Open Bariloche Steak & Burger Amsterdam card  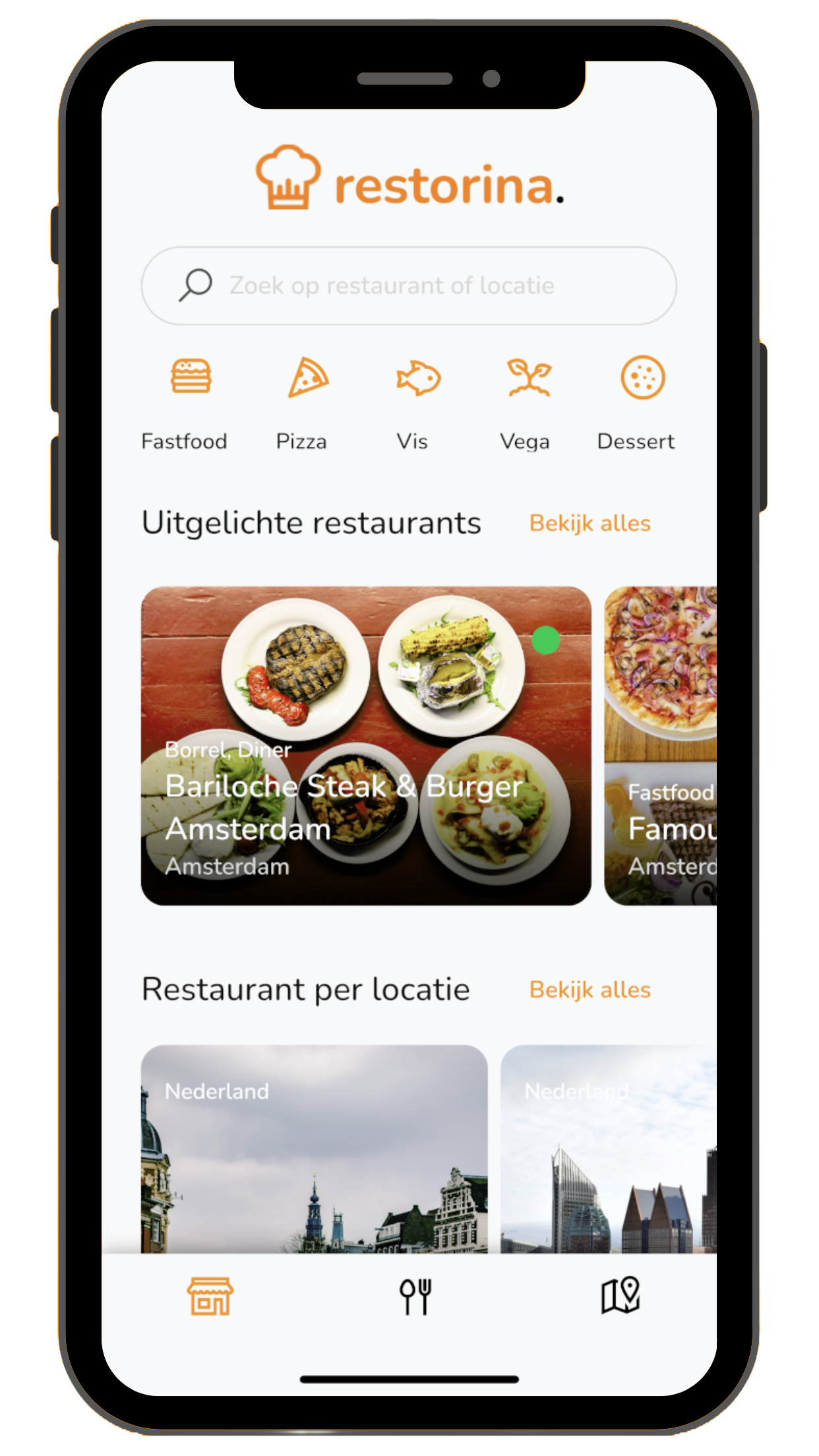tap(366, 745)
